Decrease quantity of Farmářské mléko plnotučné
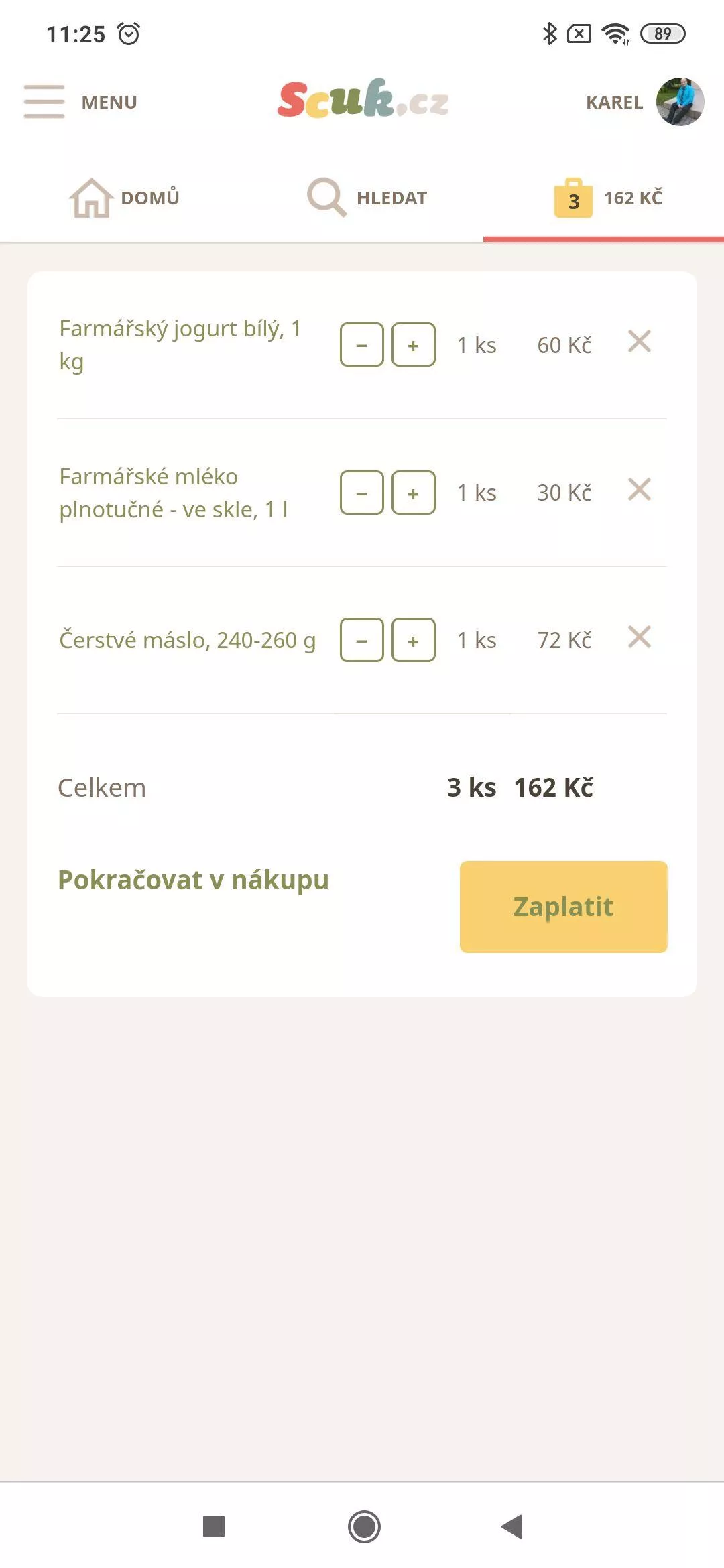This screenshot has width=724, height=1568. [361, 493]
